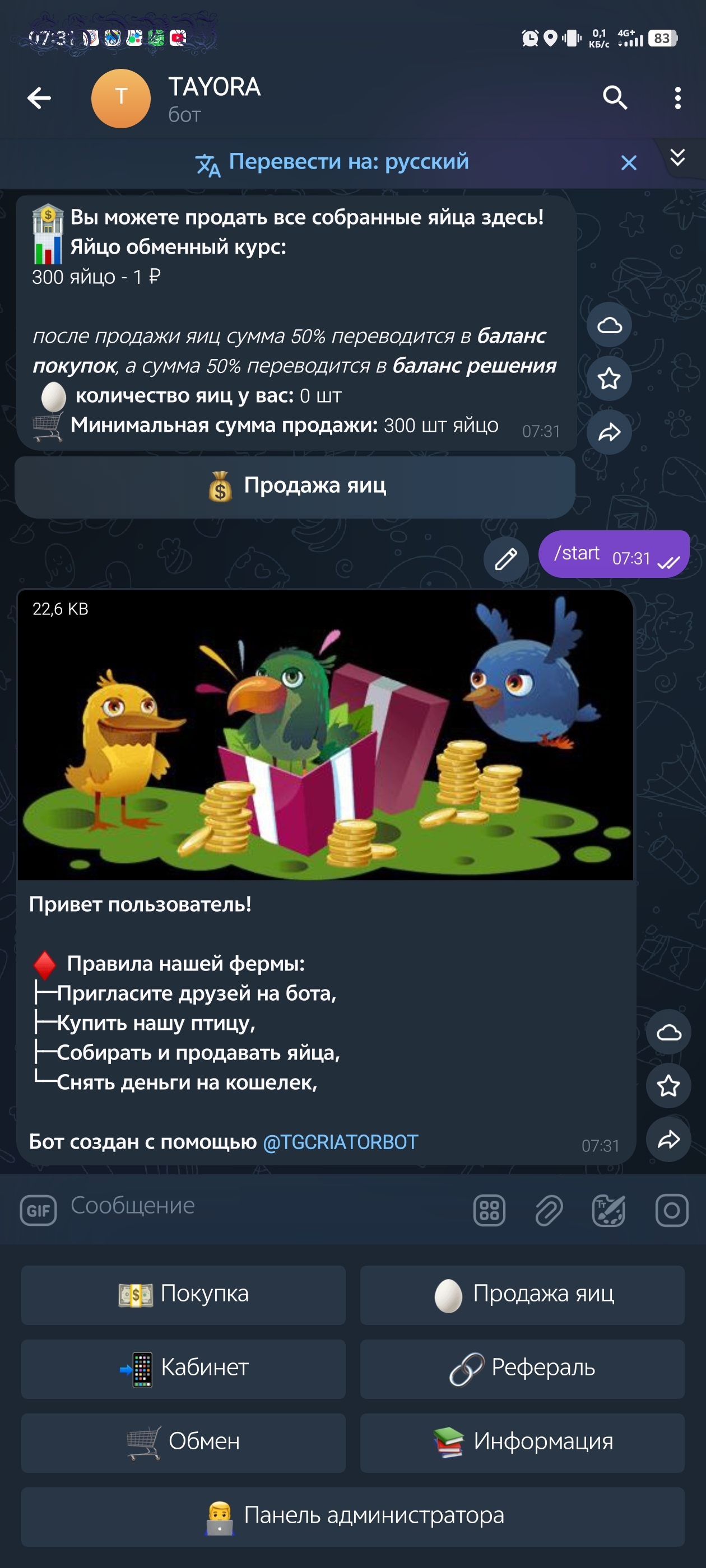This screenshot has width=706, height=1568.
Task: Go back from TAYORA chat
Action: pyautogui.click(x=39, y=98)
